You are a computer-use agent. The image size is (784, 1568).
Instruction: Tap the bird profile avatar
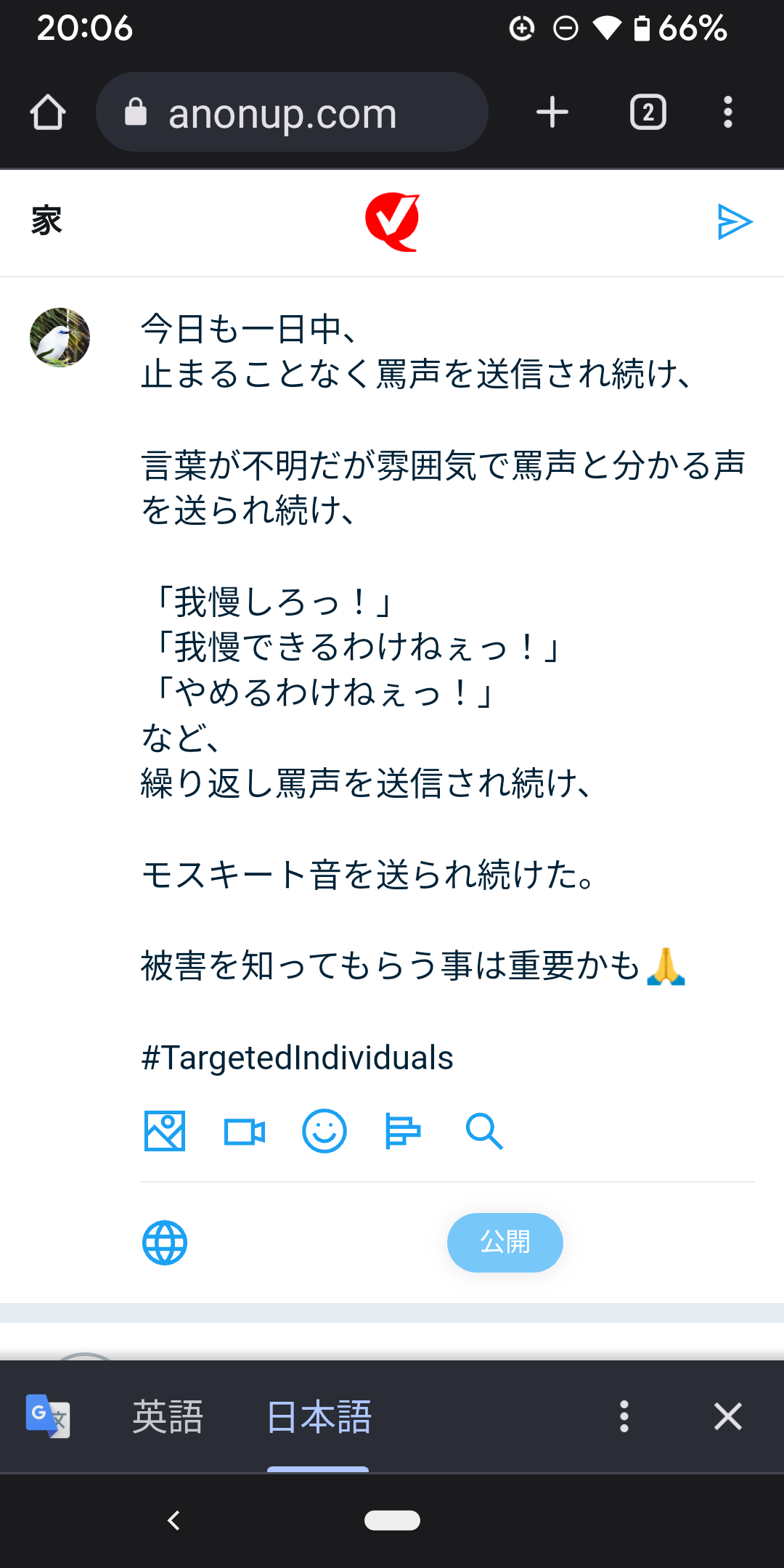click(x=60, y=338)
